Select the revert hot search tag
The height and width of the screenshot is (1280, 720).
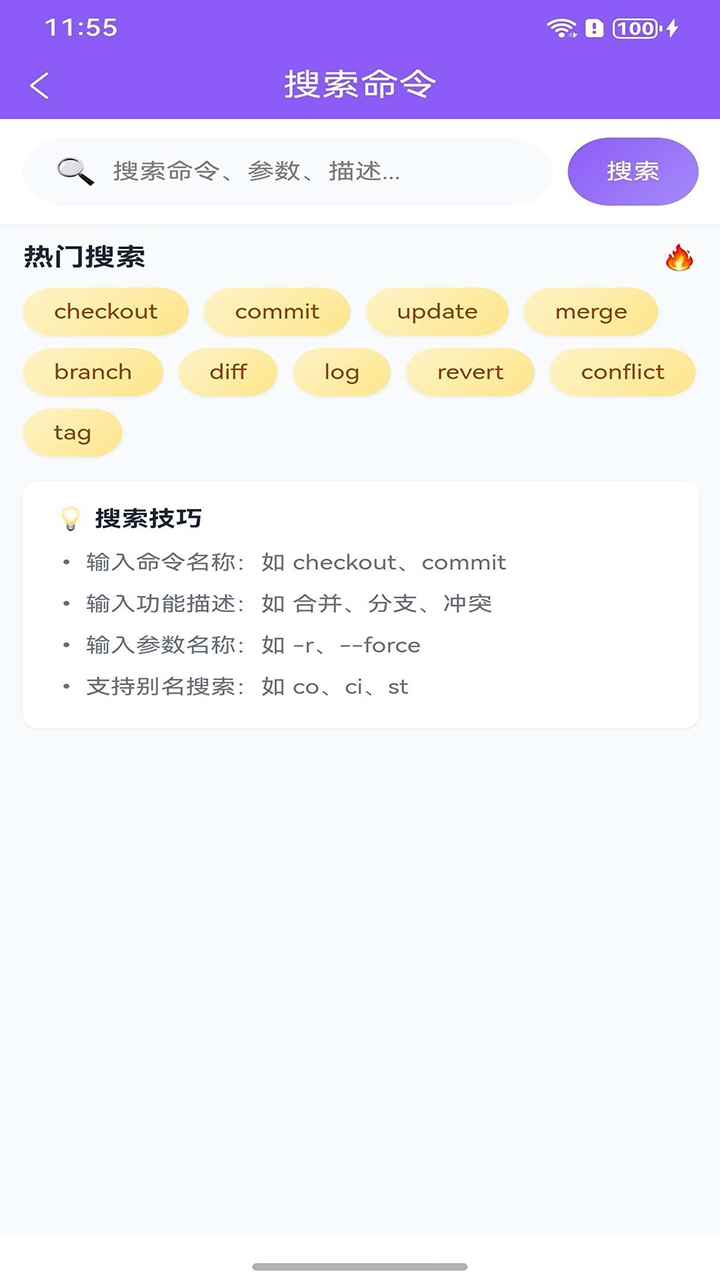[x=470, y=372]
